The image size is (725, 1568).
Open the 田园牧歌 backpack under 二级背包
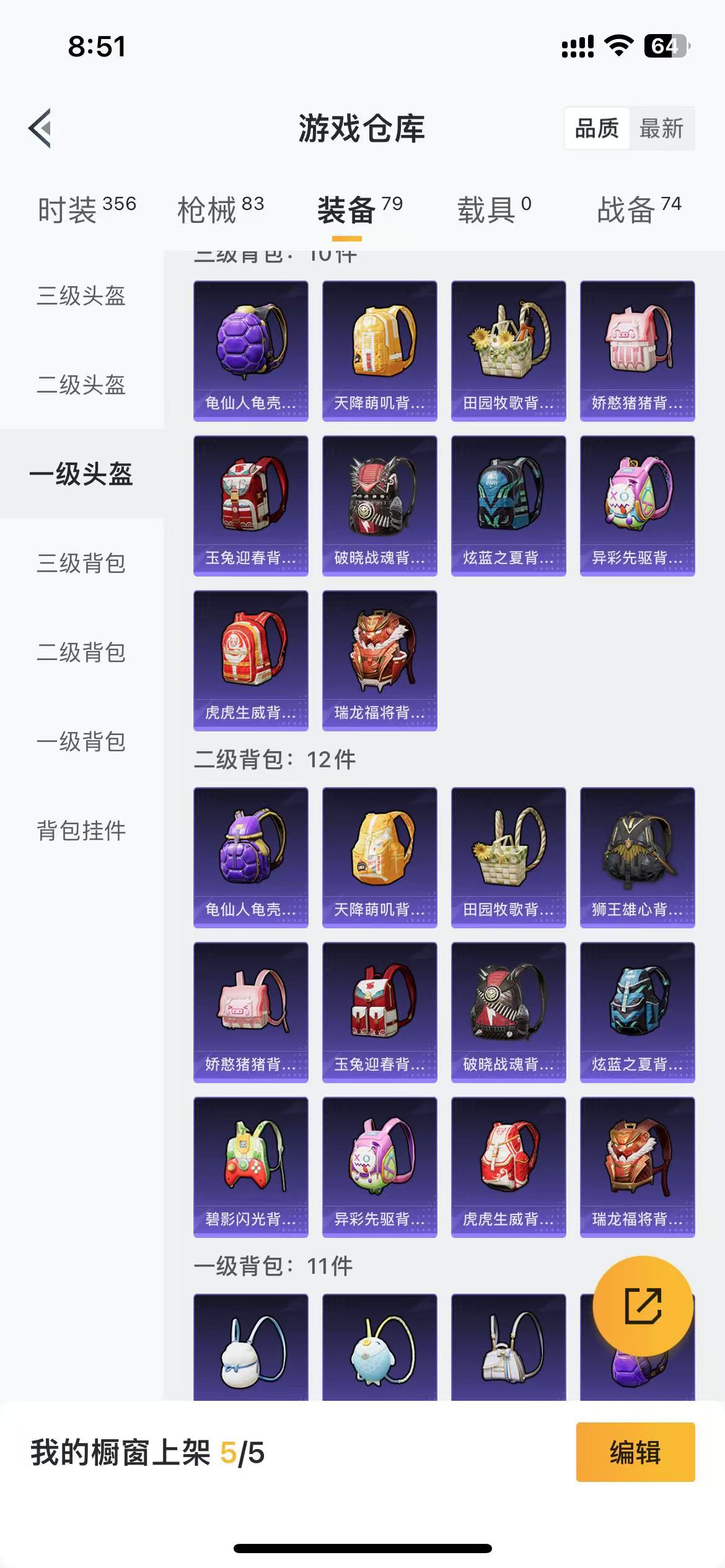point(509,858)
